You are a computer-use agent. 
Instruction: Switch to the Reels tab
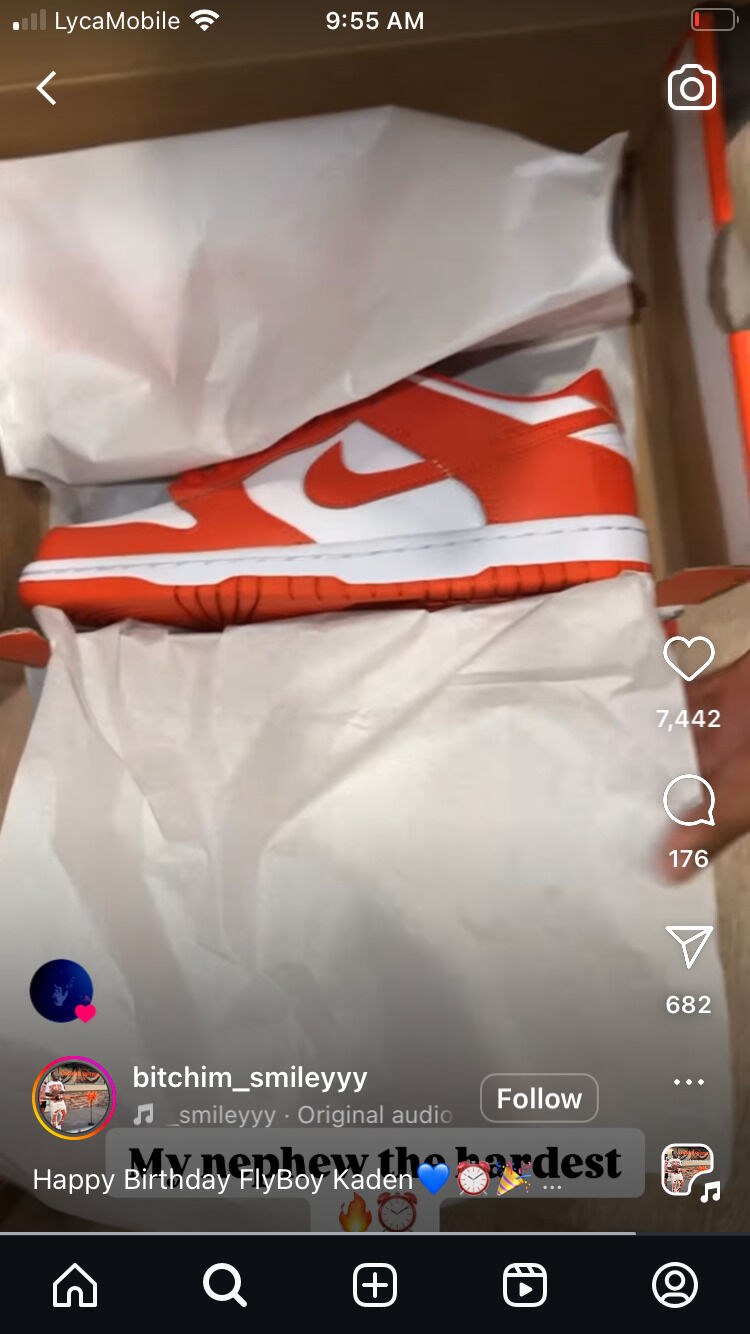(525, 1285)
